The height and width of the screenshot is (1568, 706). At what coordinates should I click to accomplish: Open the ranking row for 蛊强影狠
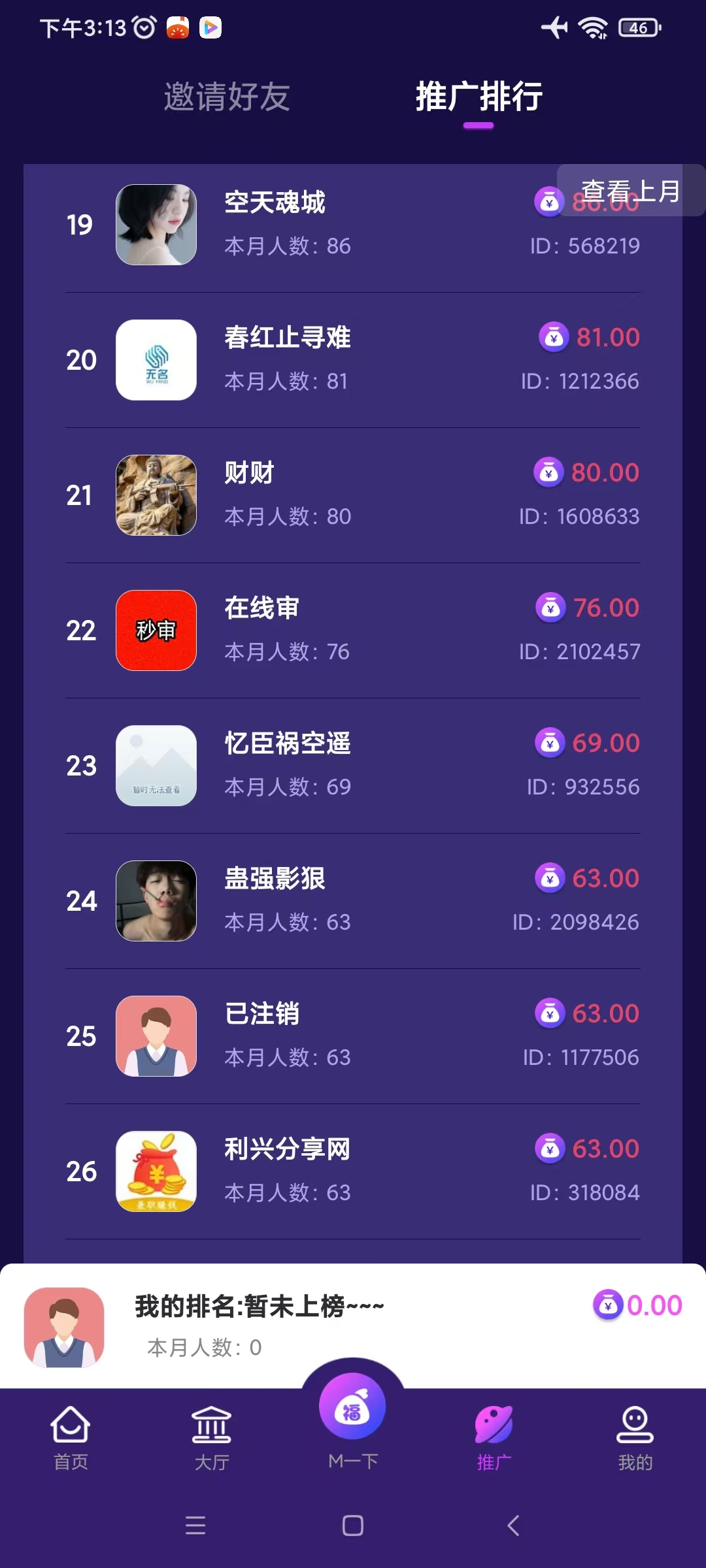[353, 901]
